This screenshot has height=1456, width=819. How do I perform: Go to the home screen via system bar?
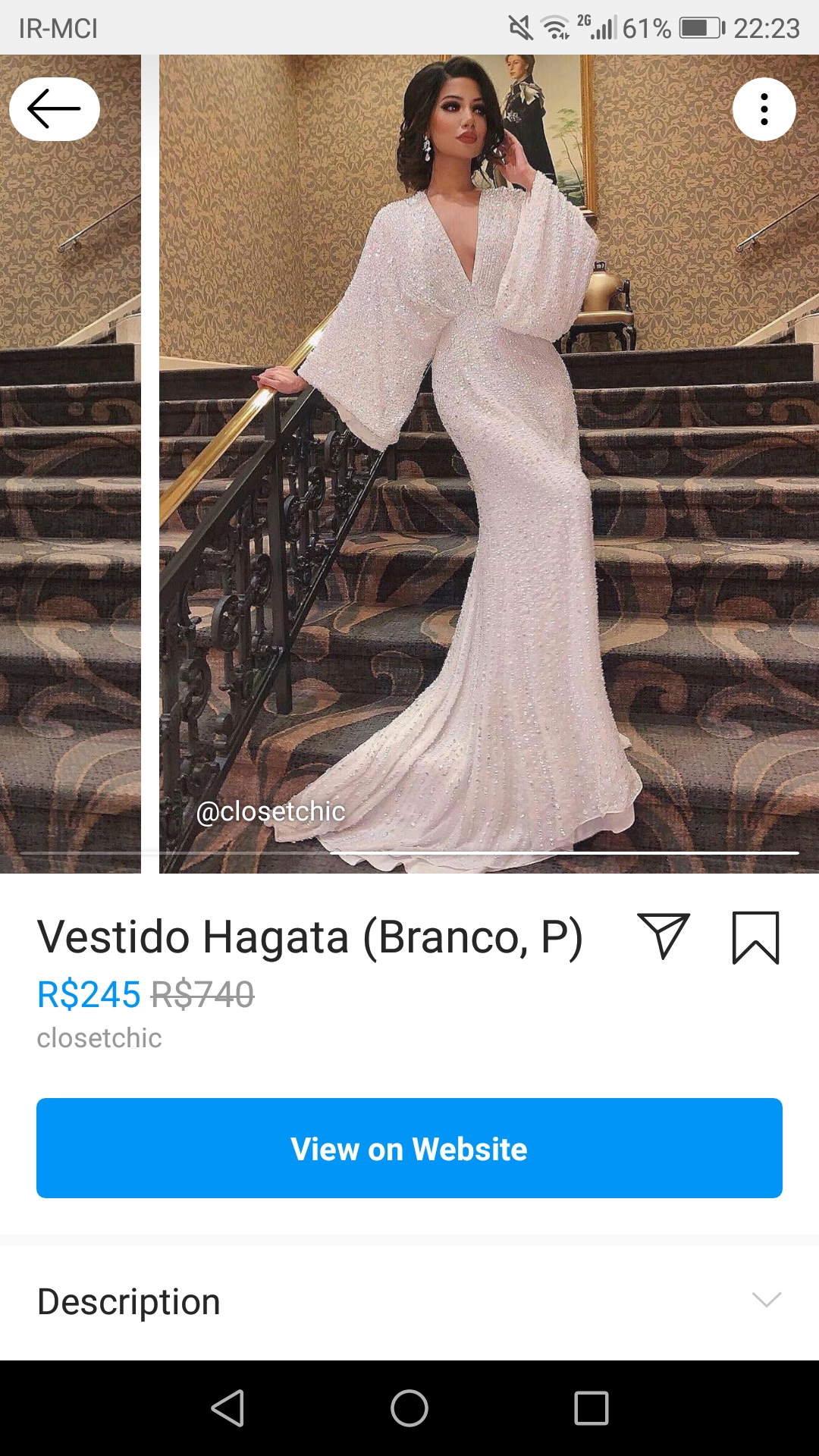coord(409,1408)
